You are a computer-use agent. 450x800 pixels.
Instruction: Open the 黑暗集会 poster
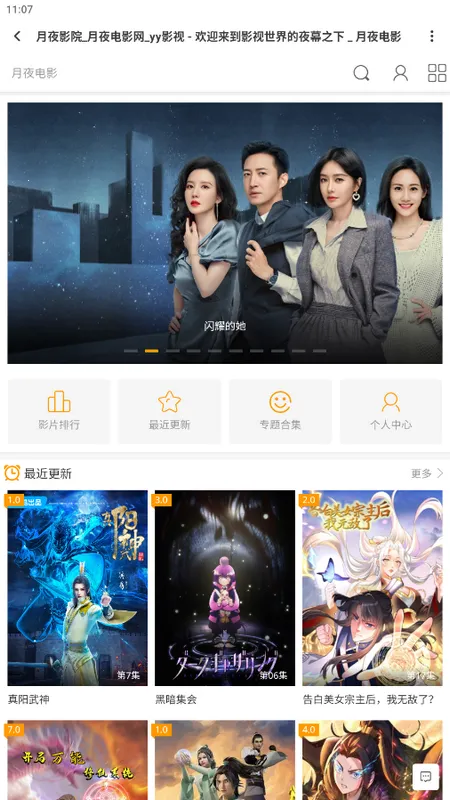(x=225, y=588)
